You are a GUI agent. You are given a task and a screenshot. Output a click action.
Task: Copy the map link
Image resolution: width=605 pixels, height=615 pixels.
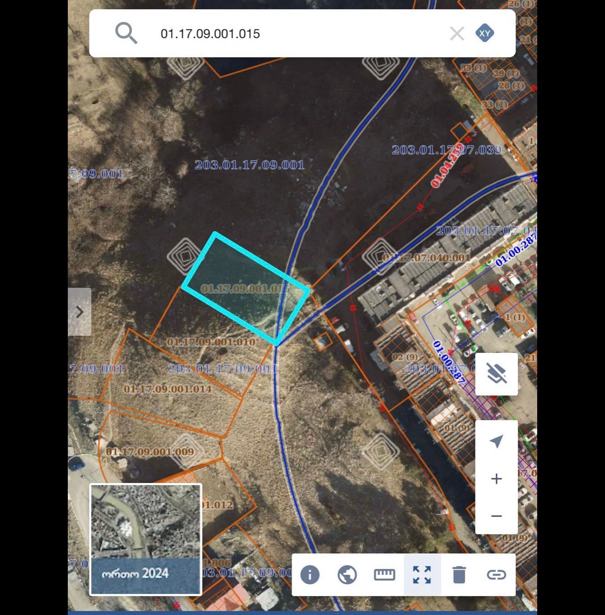[496, 574]
